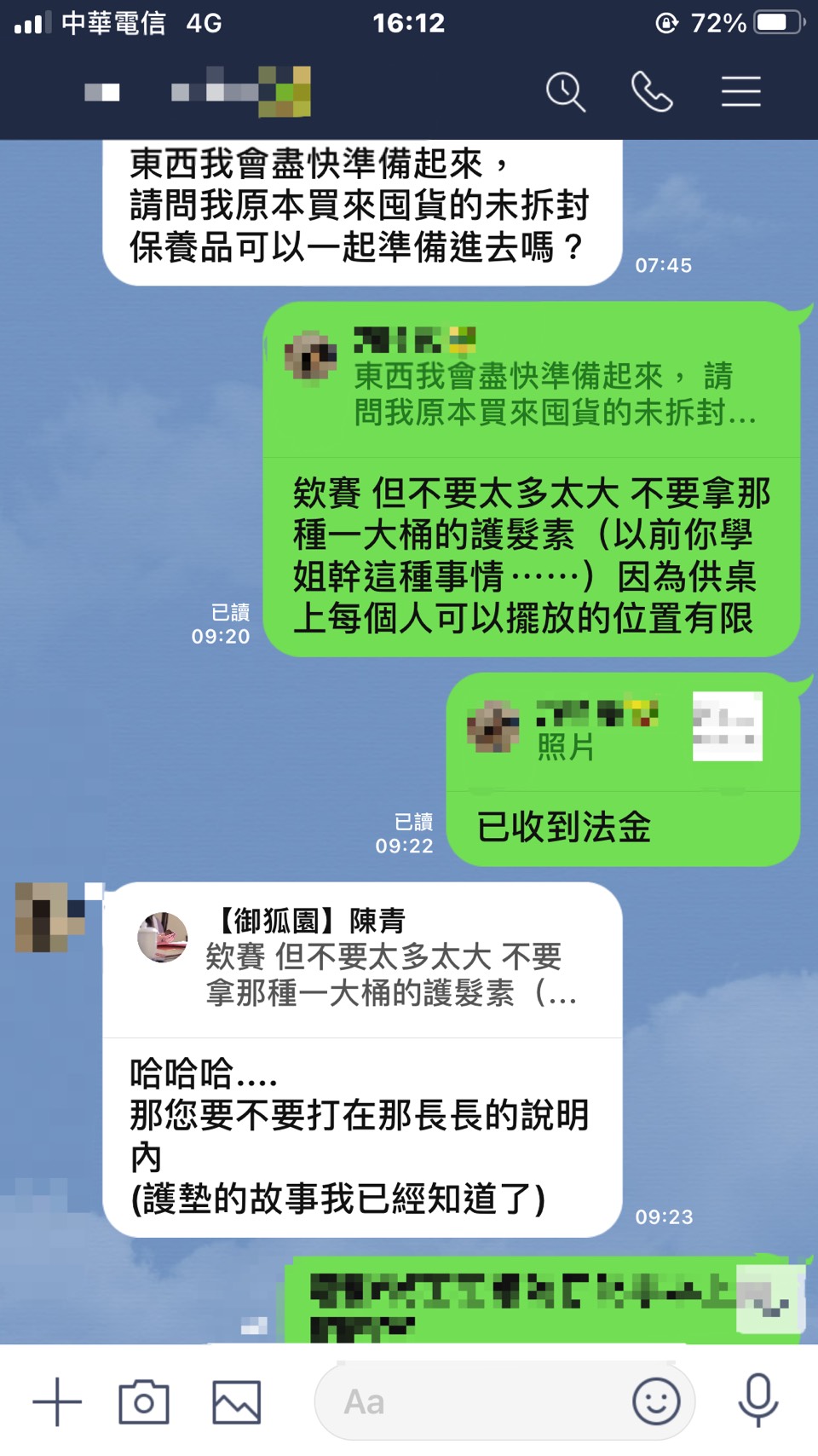Open the camera to take photo
The height and width of the screenshot is (1456, 818).
point(144,1401)
